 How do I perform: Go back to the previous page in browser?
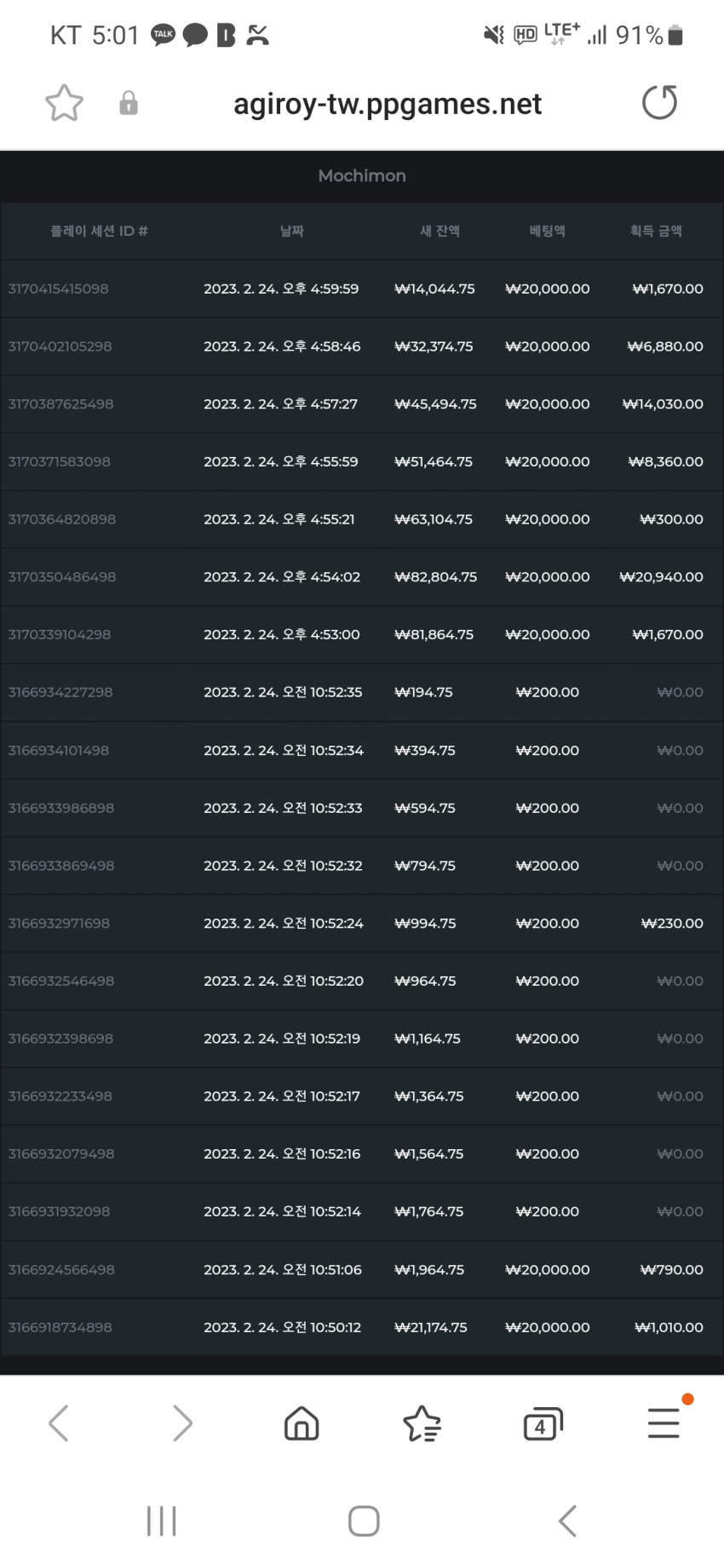point(58,1422)
